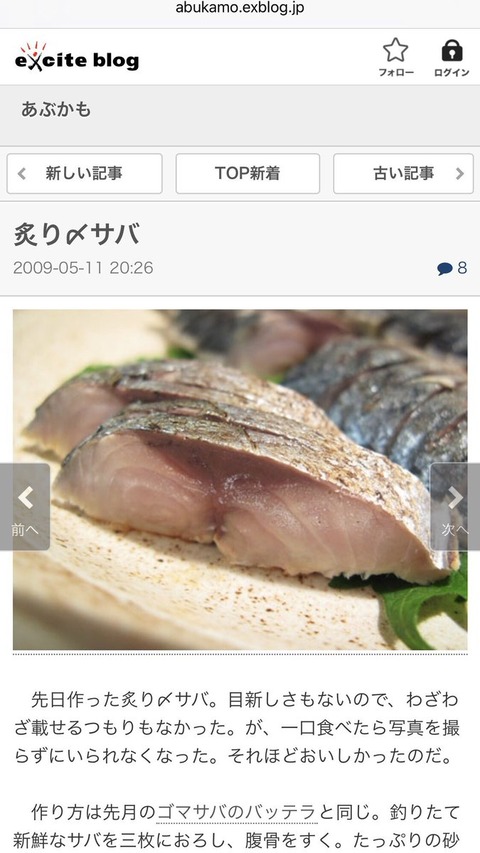
Task: Open the あぶかも blog title
Action: click(x=56, y=110)
